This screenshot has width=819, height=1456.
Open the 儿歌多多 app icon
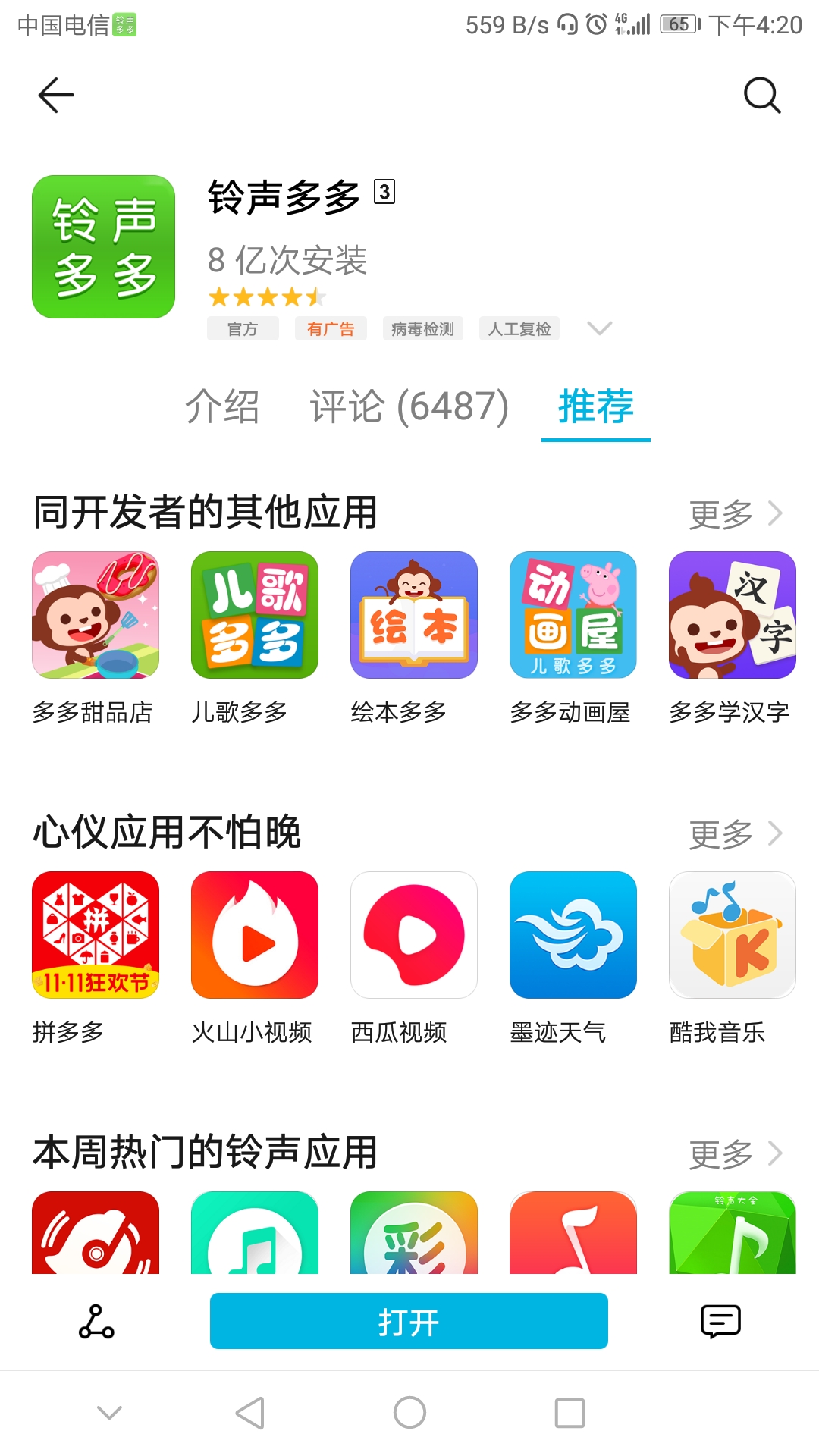pos(254,616)
